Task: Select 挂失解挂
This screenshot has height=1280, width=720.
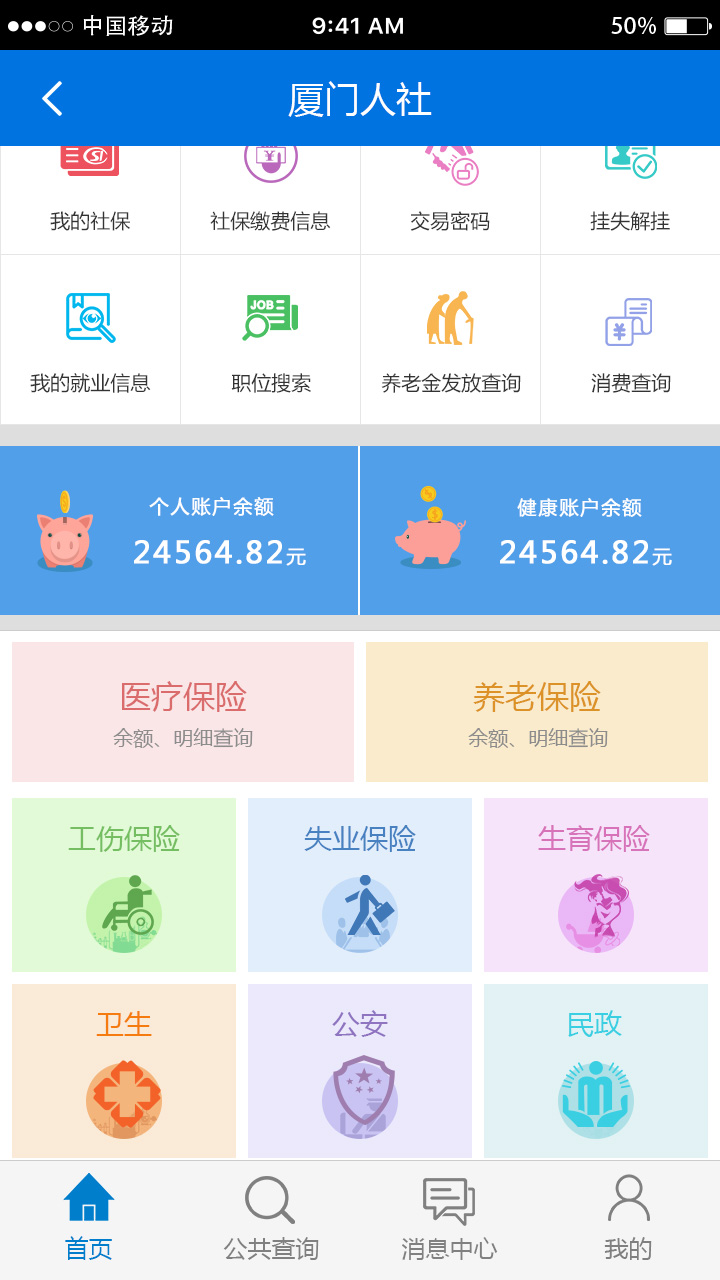Action: 630,200
